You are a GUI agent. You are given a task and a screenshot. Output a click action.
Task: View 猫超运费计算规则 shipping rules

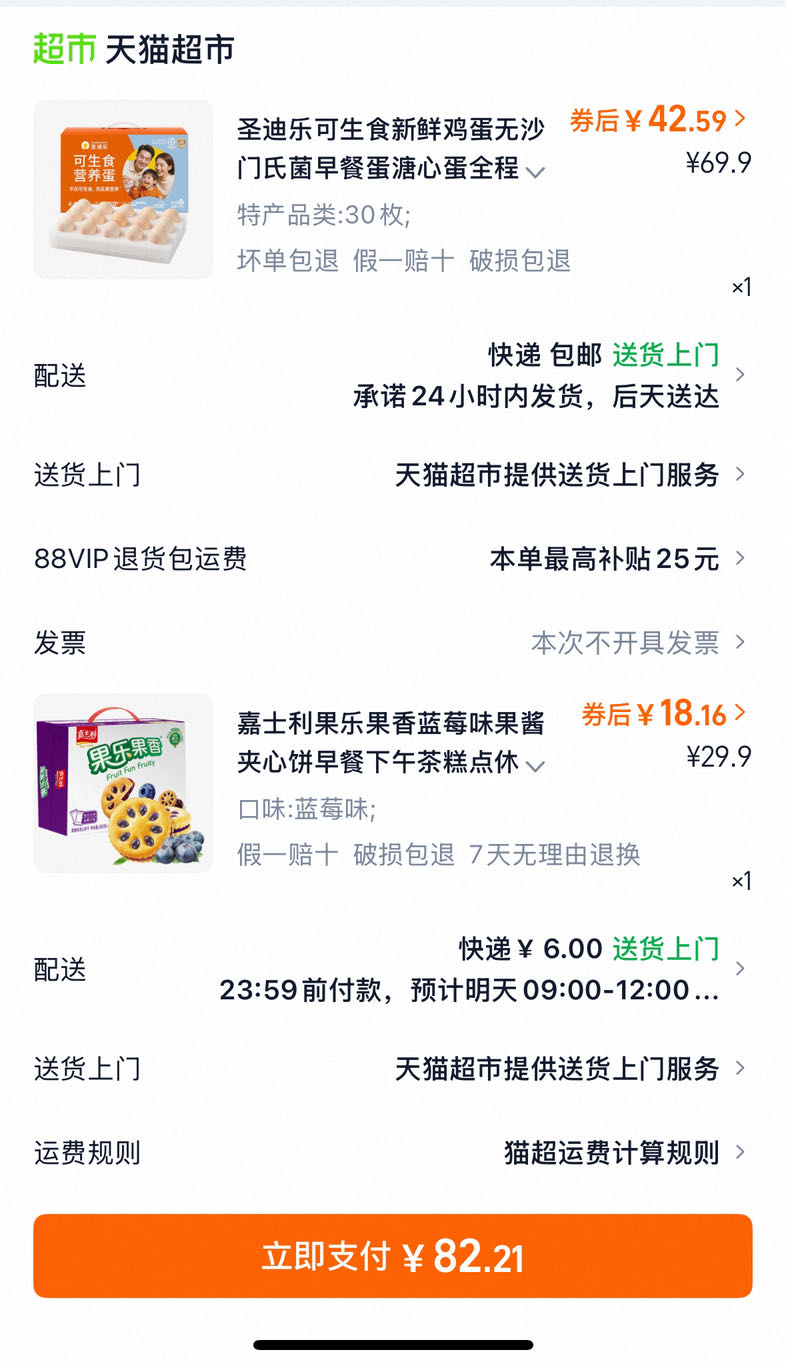pos(393,1153)
